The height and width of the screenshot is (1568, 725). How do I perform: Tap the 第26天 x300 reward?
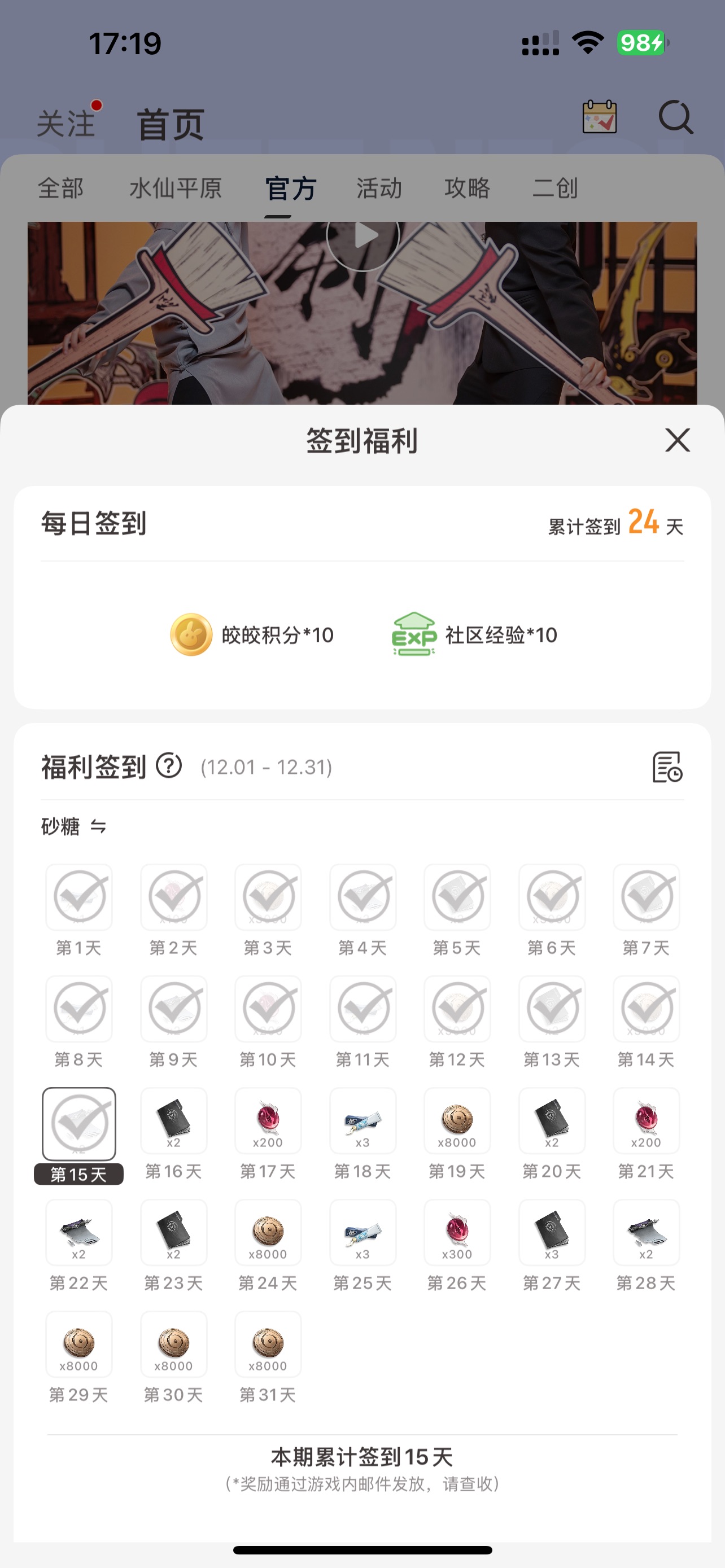[457, 1233]
